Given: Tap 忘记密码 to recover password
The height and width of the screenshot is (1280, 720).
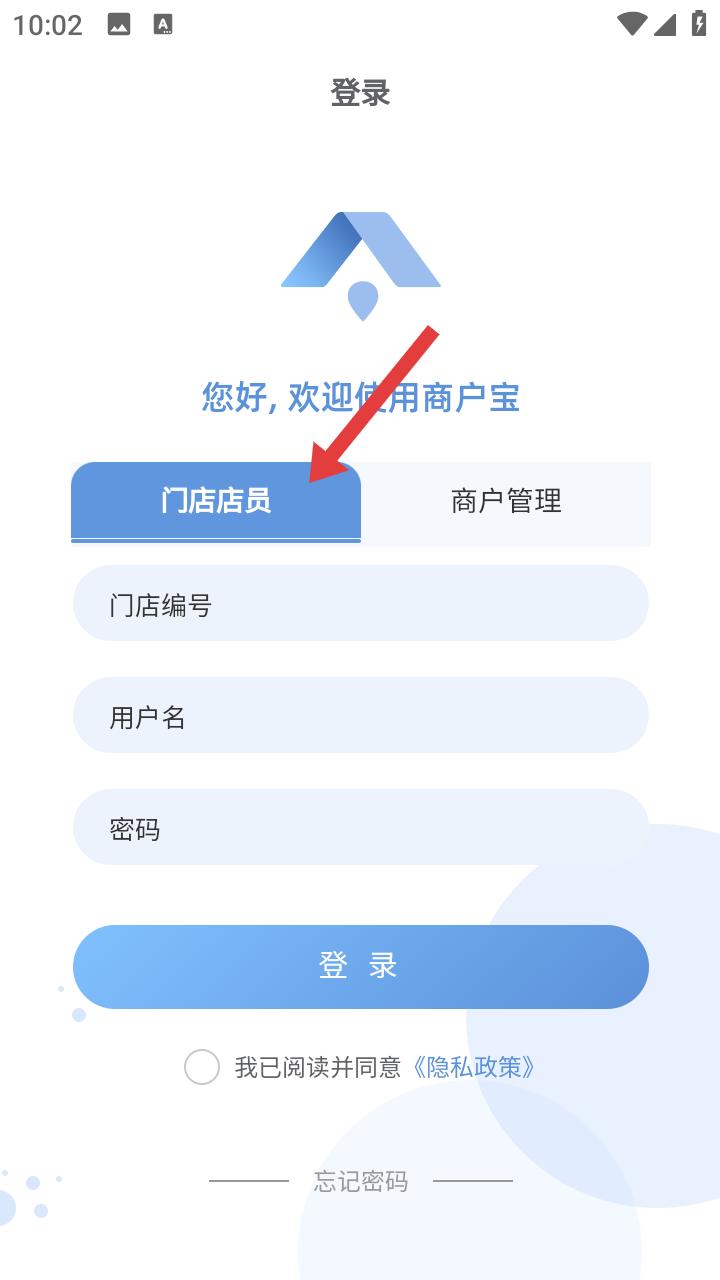Looking at the screenshot, I should (361, 1181).
